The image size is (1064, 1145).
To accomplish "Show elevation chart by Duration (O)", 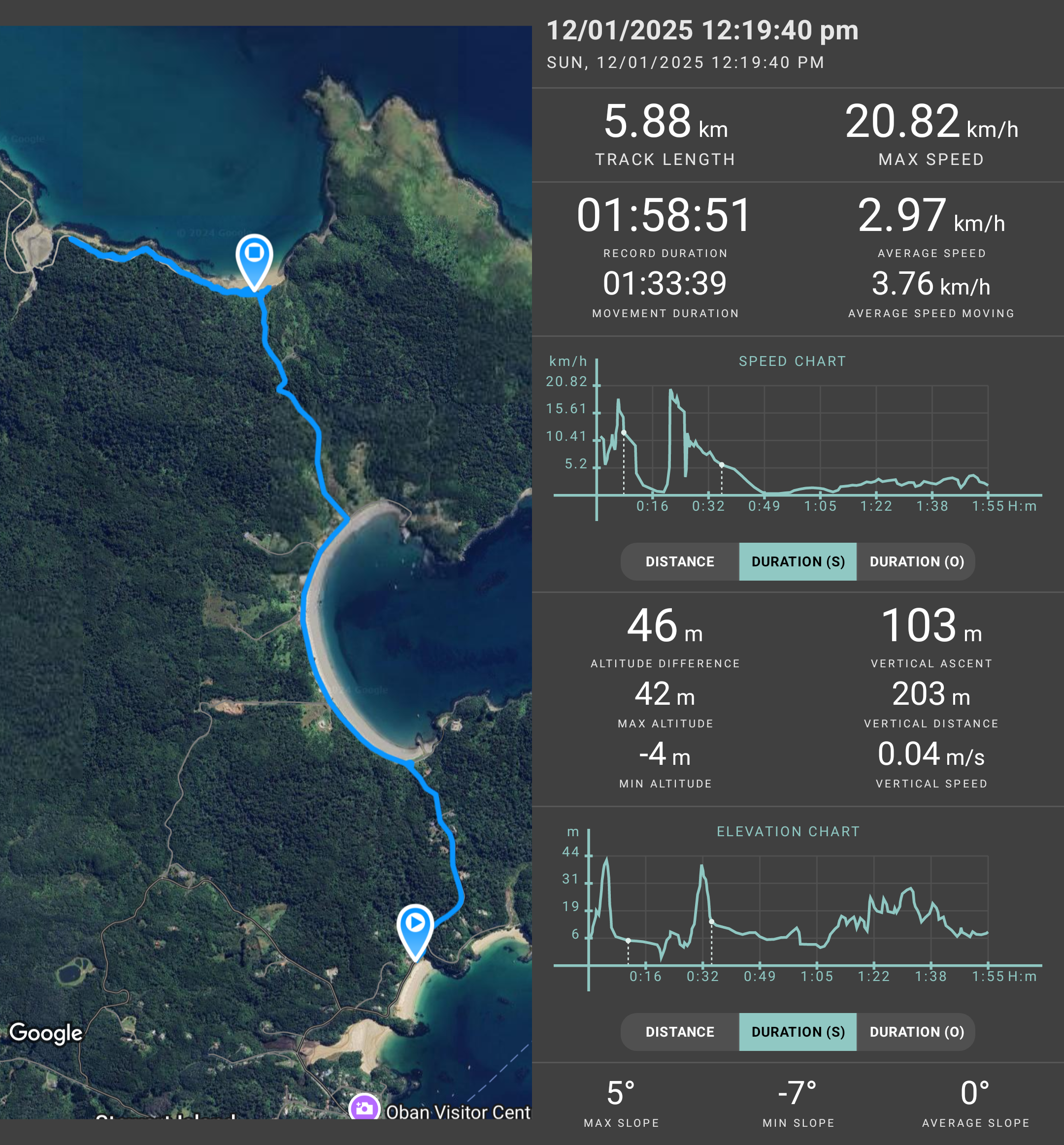I will [x=916, y=1032].
